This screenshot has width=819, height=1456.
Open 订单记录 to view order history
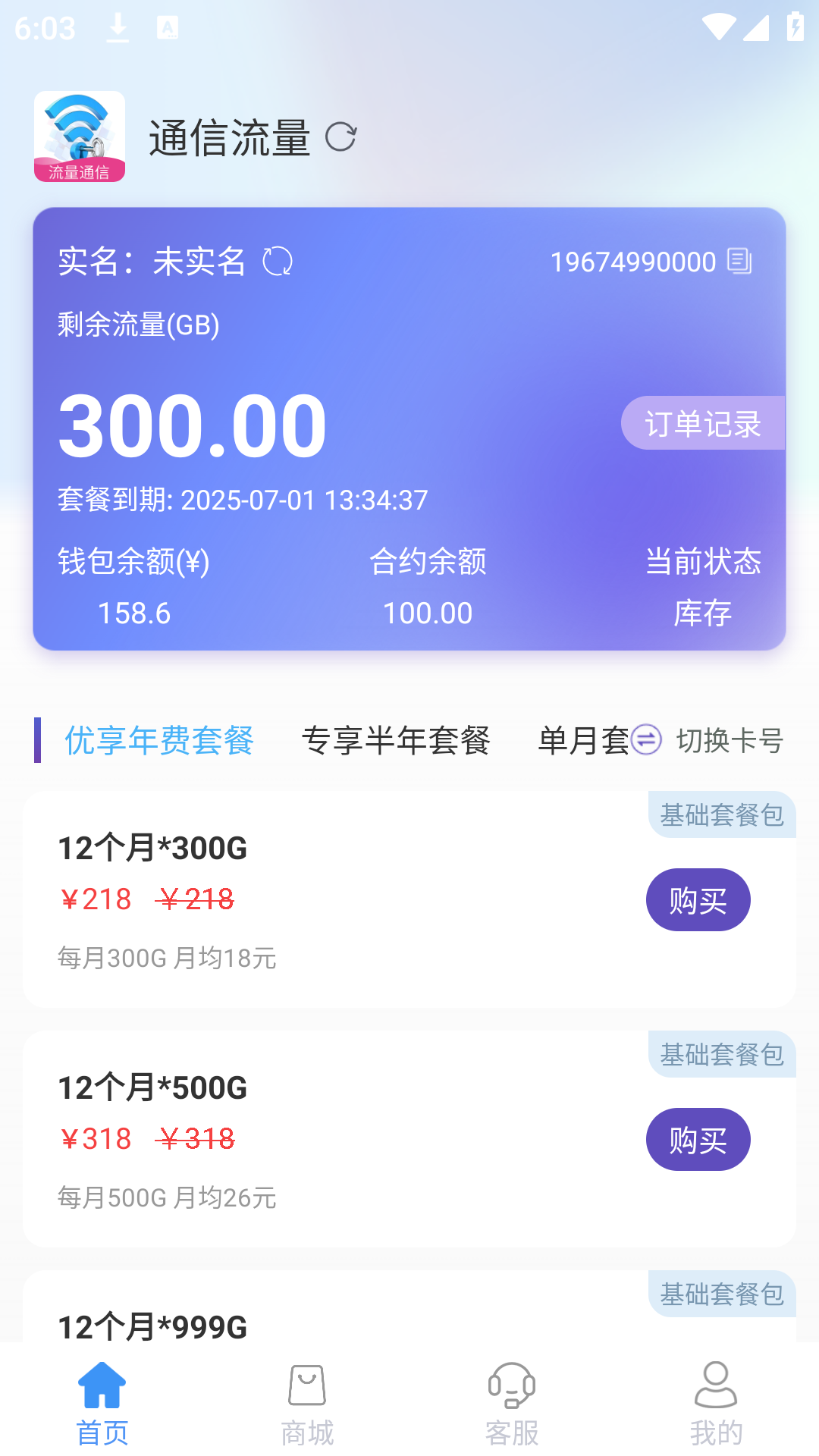[702, 423]
